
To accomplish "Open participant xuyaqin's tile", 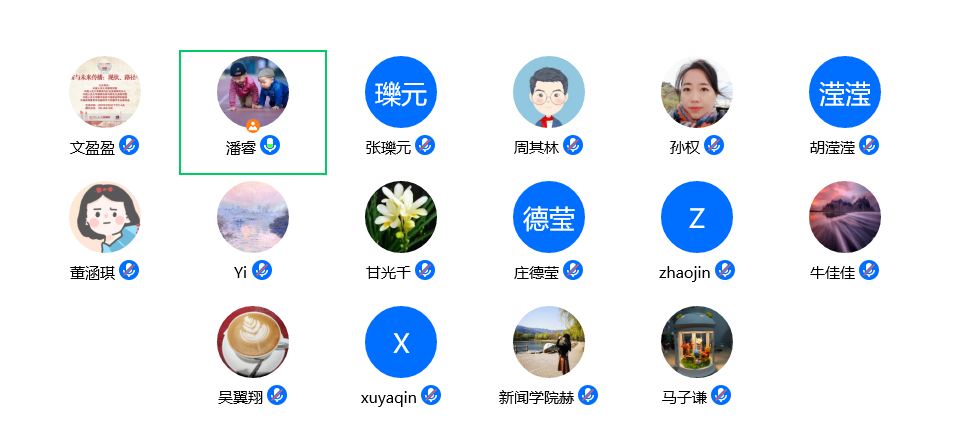I will (x=401, y=342).
